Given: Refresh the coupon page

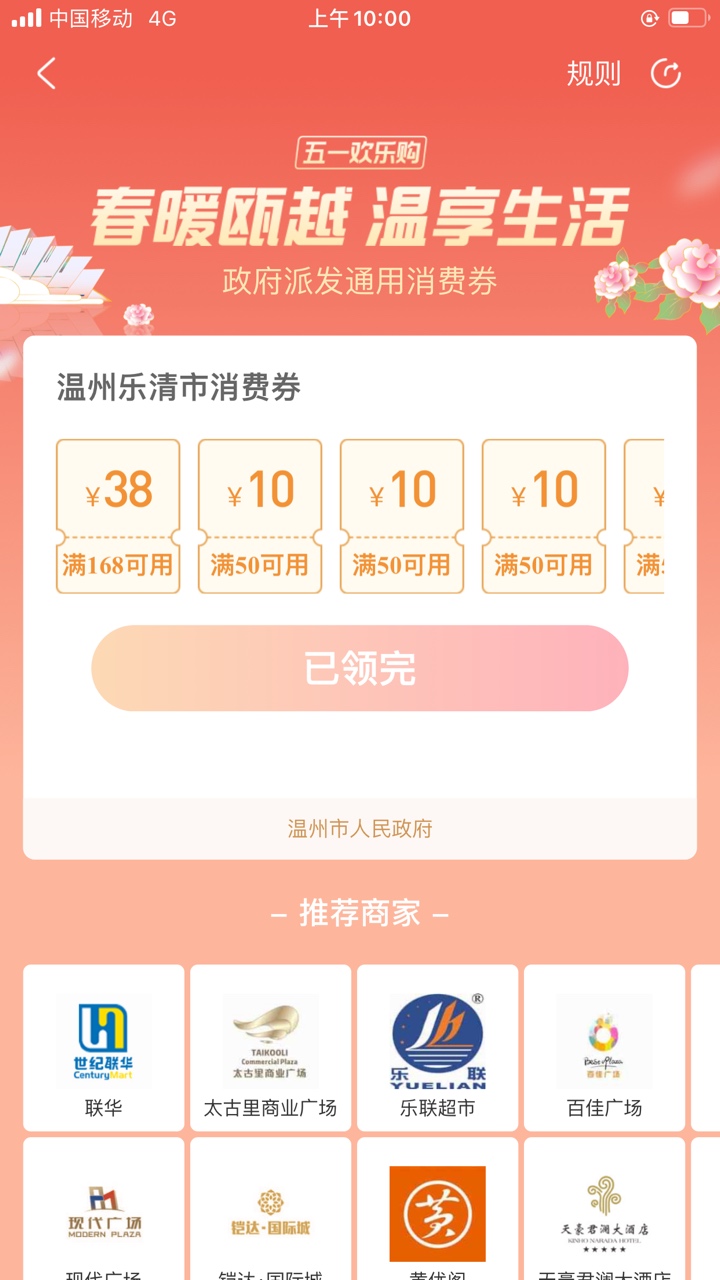Looking at the screenshot, I should click(x=666, y=74).
